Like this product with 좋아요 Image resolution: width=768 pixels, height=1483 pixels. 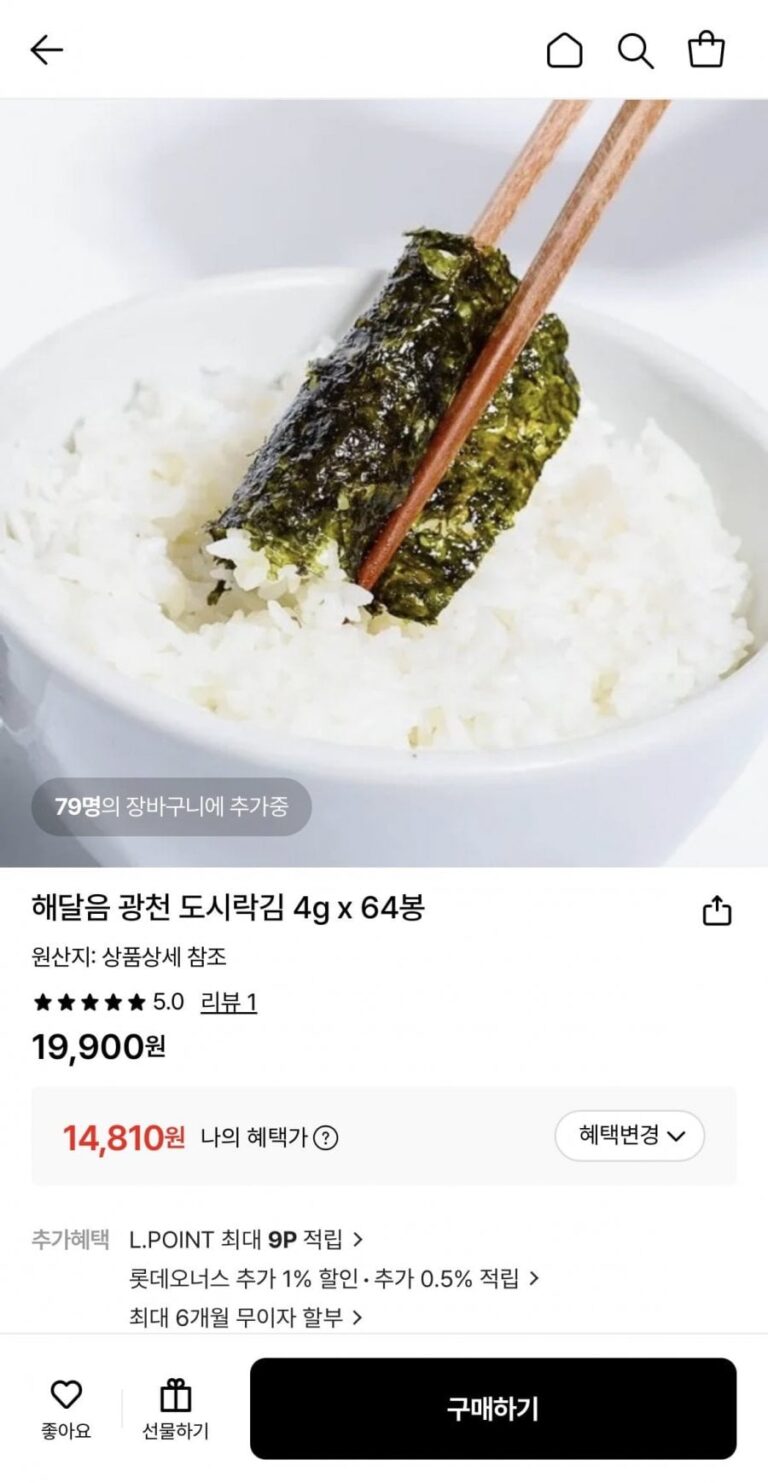pos(66,1408)
